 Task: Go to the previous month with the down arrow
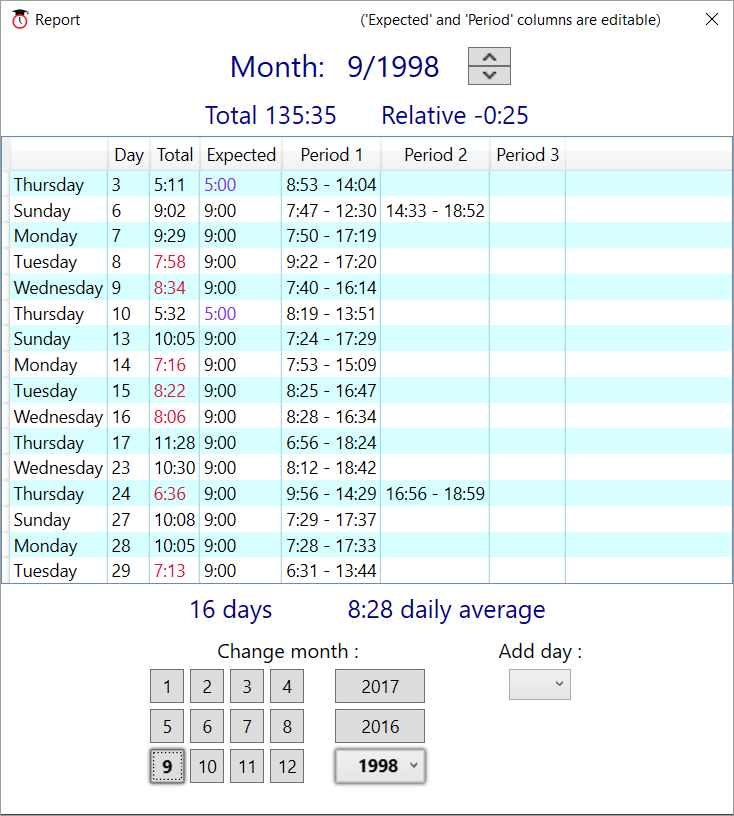point(489,75)
